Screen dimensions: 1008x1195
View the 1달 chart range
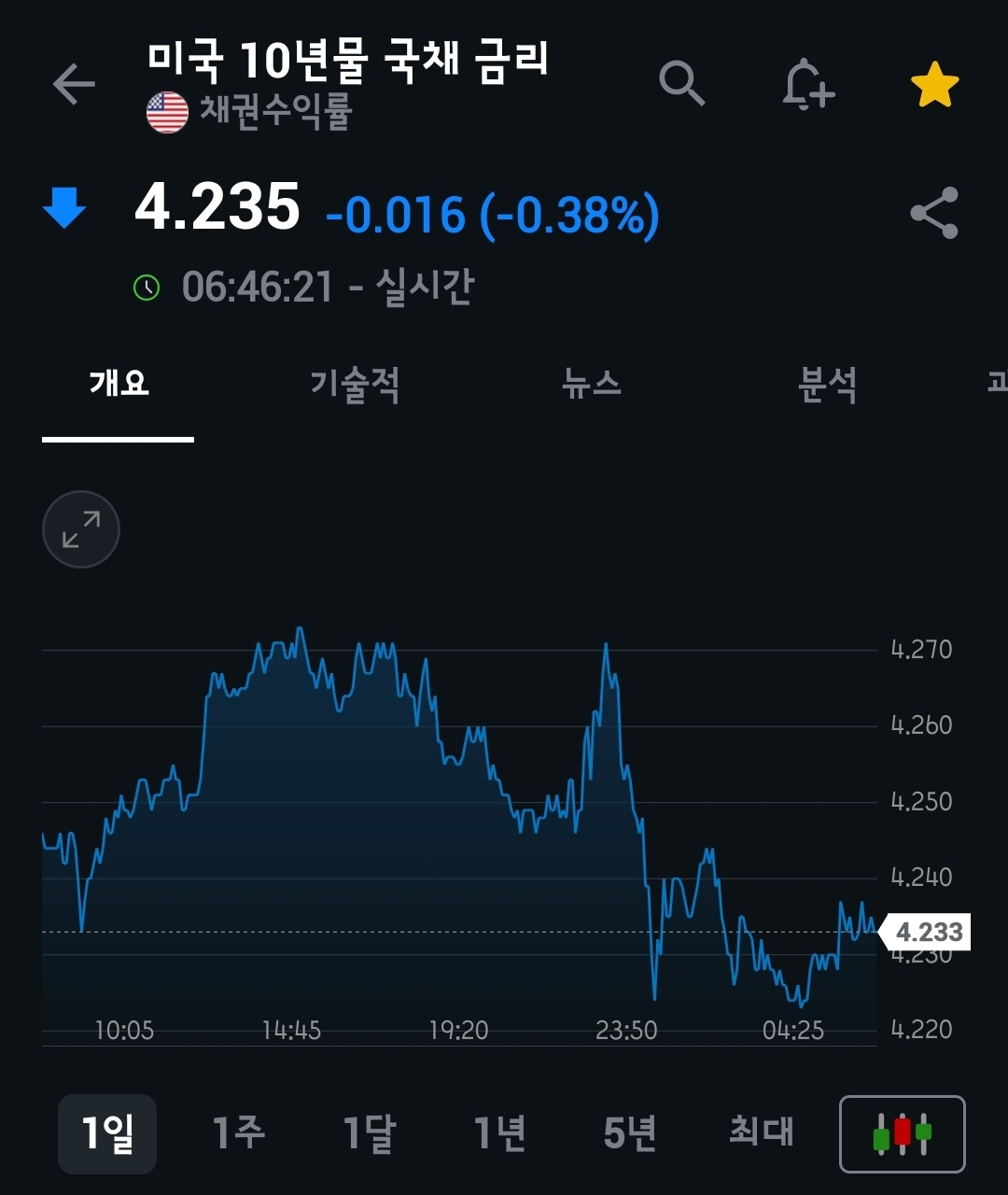point(370,1133)
